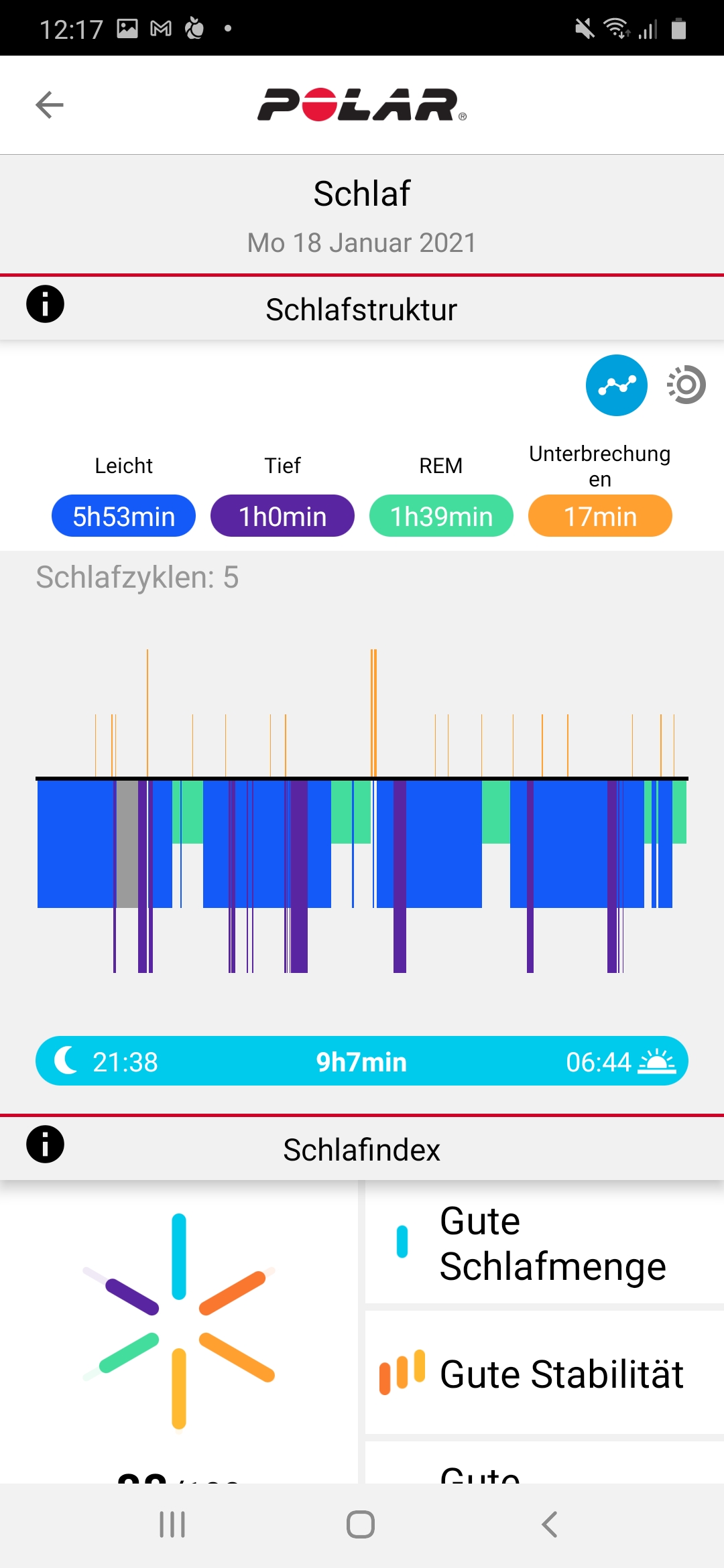Image resolution: width=724 pixels, height=1568 pixels.
Task: Open recent apps from navigation bar
Action: 172,1524
